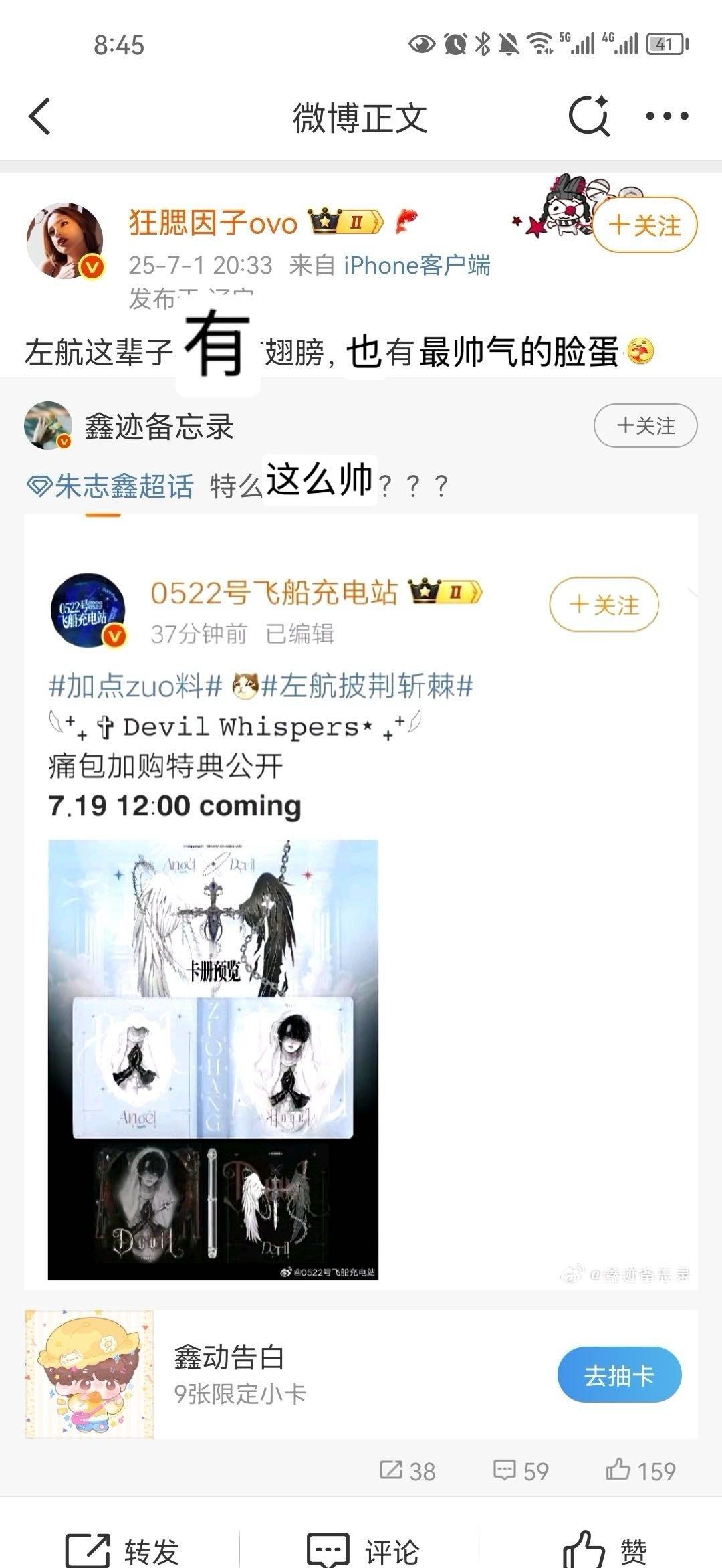Tap 去抽卡 to draw cards
Viewport: 722px width, 1568px height.
[x=619, y=1375]
